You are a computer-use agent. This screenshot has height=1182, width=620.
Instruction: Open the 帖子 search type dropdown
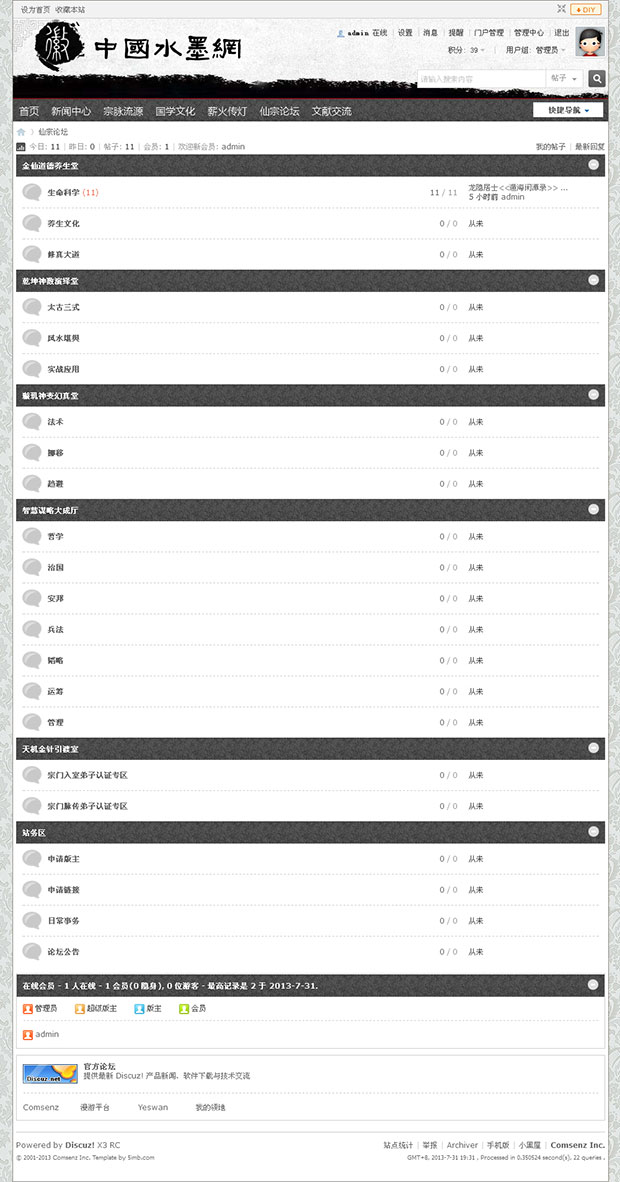click(561, 78)
